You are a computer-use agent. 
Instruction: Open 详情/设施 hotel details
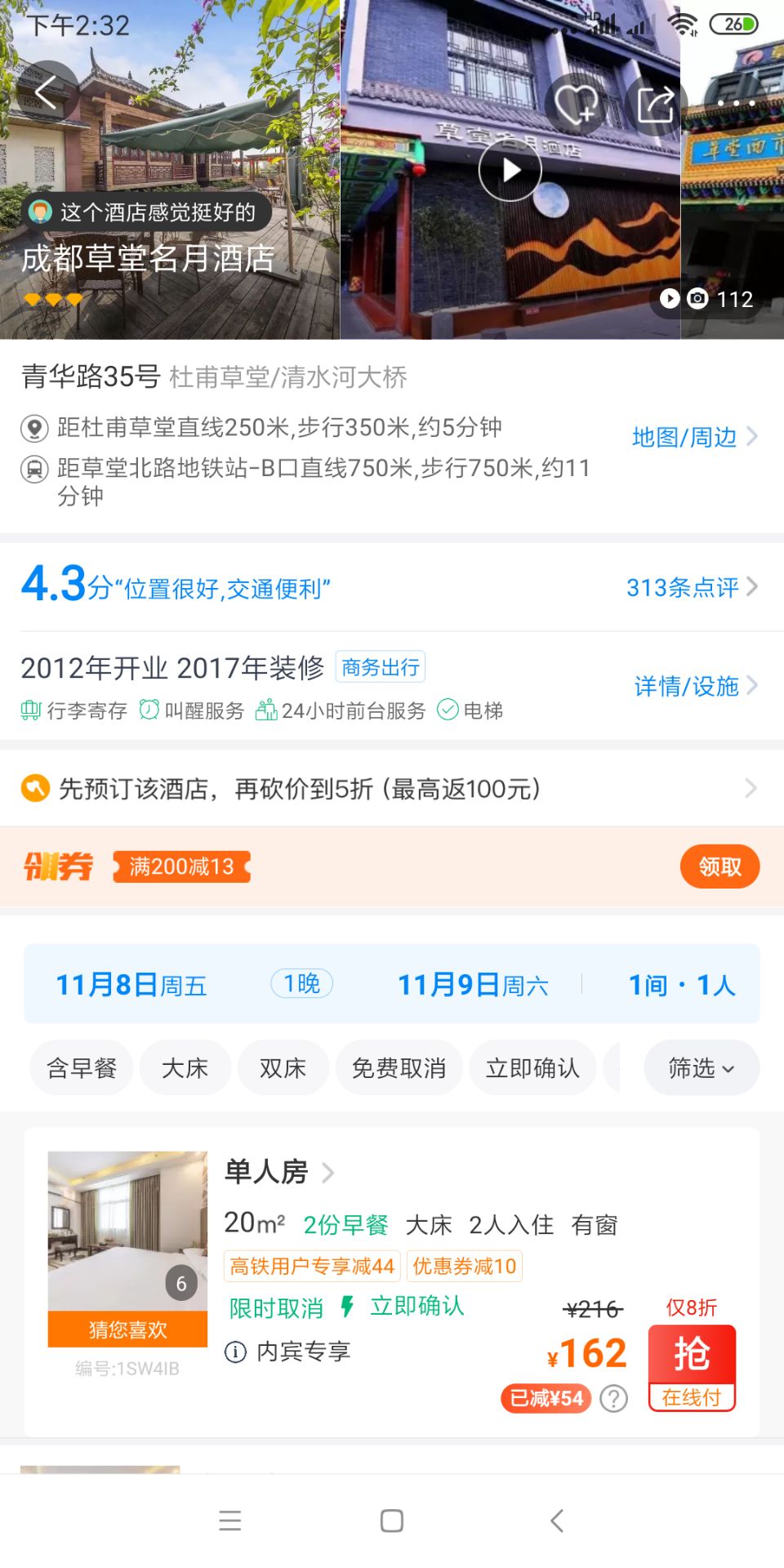[696, 686]
